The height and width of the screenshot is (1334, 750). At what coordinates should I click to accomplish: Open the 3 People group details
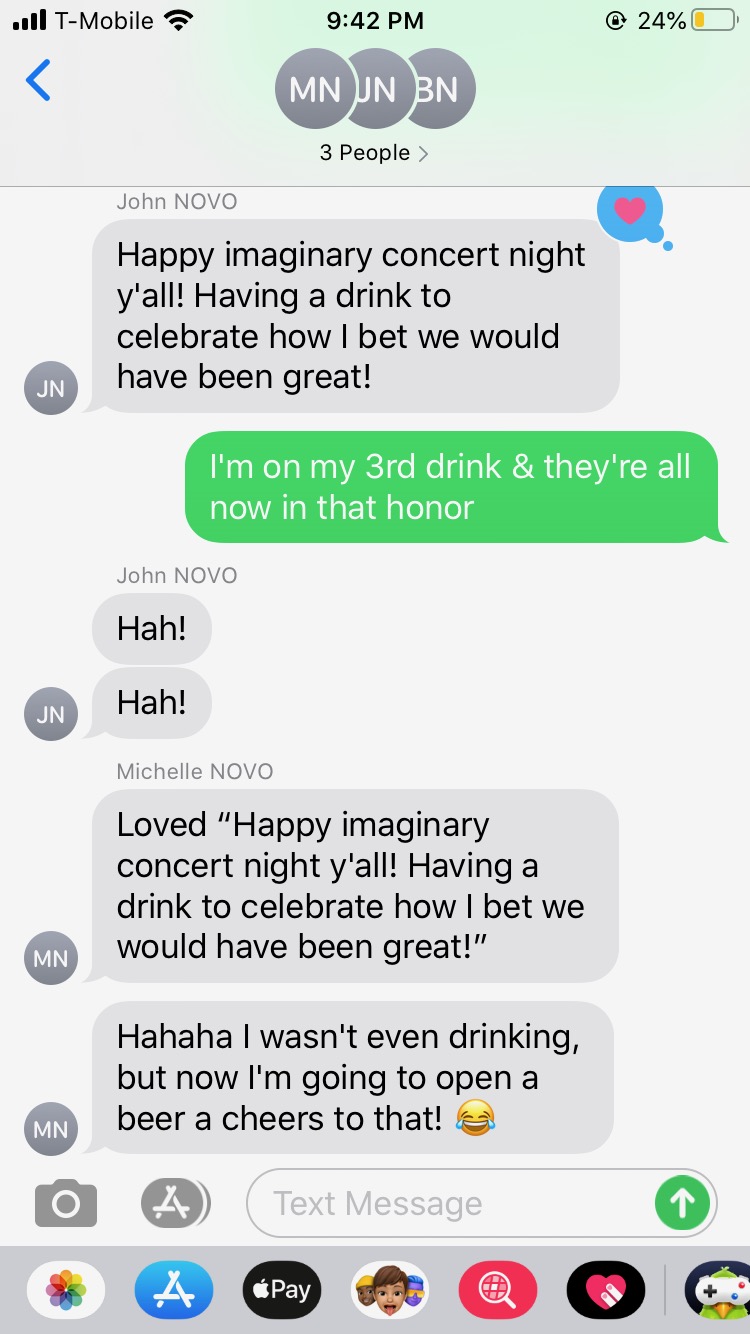[374, 153]
